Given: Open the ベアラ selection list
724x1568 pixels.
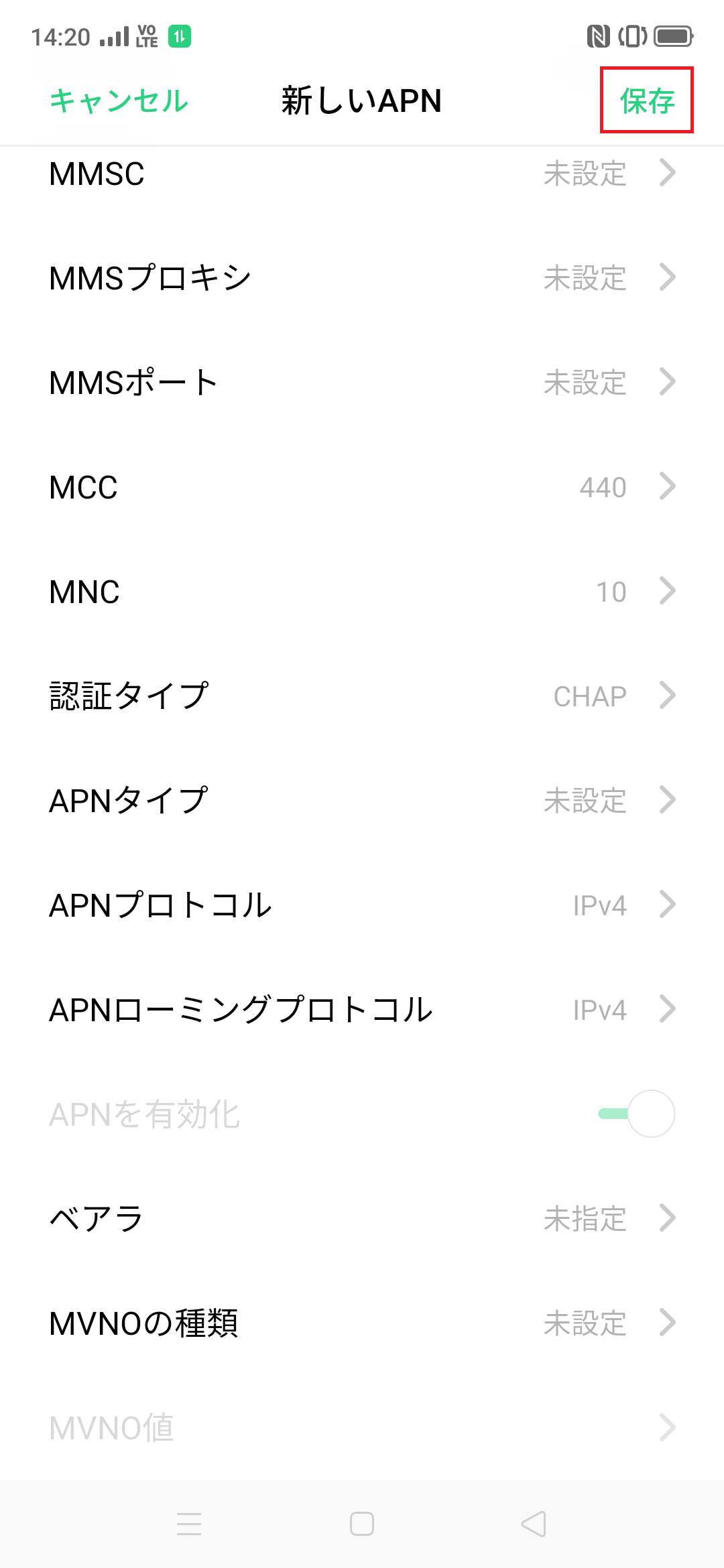Looking at the screenshot, I should [362, 1218].
